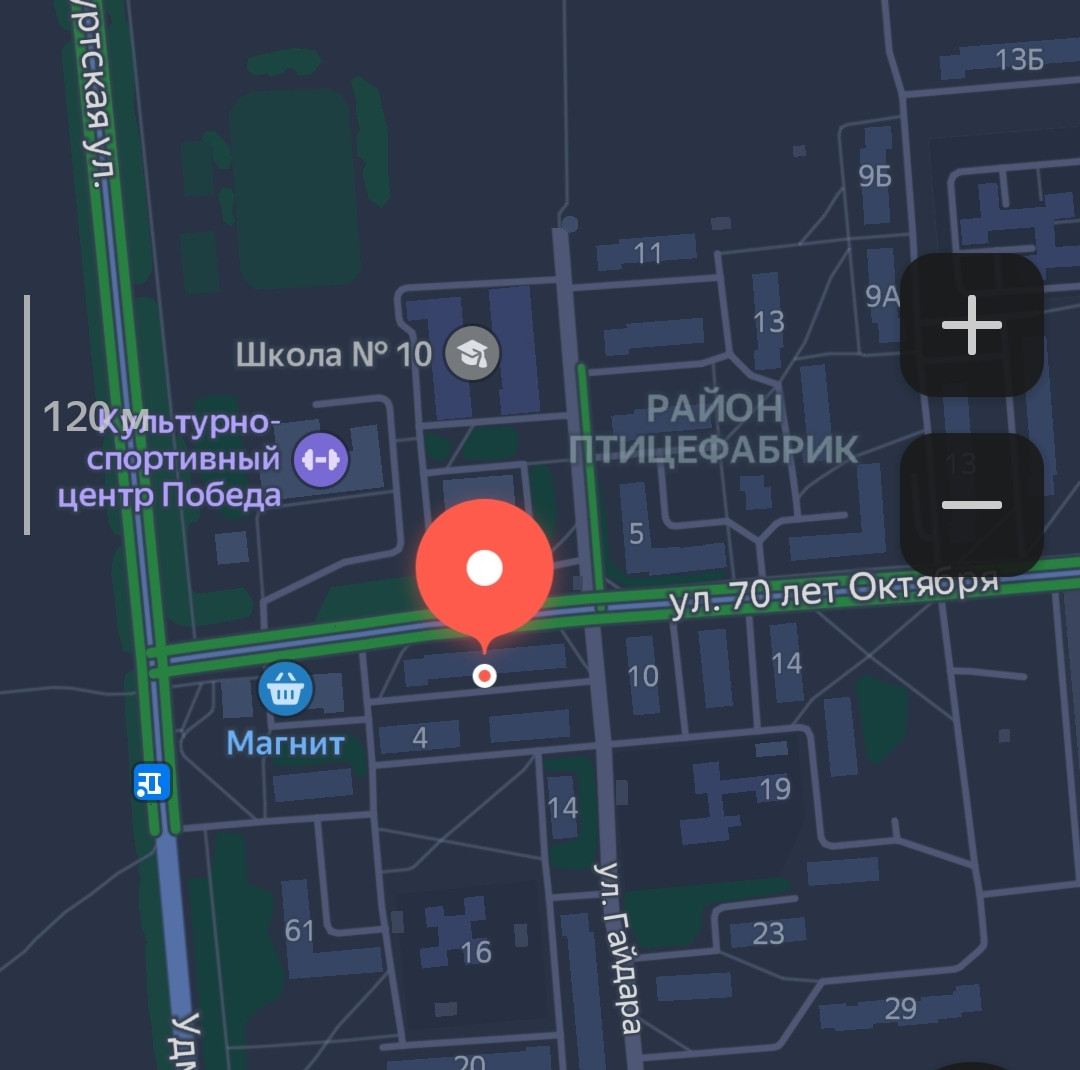
Task: Select the Культурно-спортивный центр Победа marker
Action: [x=320, y=460]
